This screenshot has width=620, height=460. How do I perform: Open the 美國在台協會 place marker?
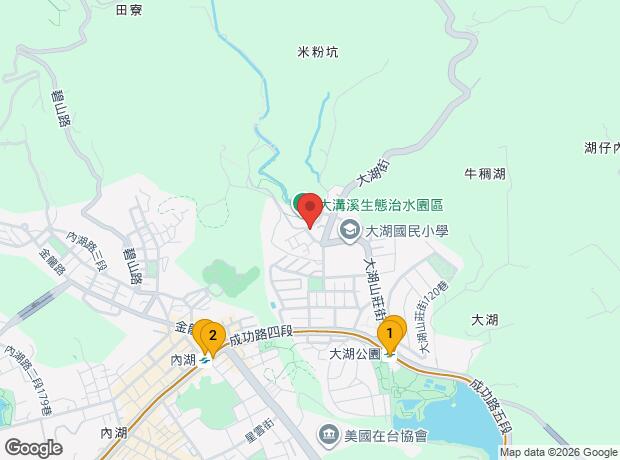[327, 435]
